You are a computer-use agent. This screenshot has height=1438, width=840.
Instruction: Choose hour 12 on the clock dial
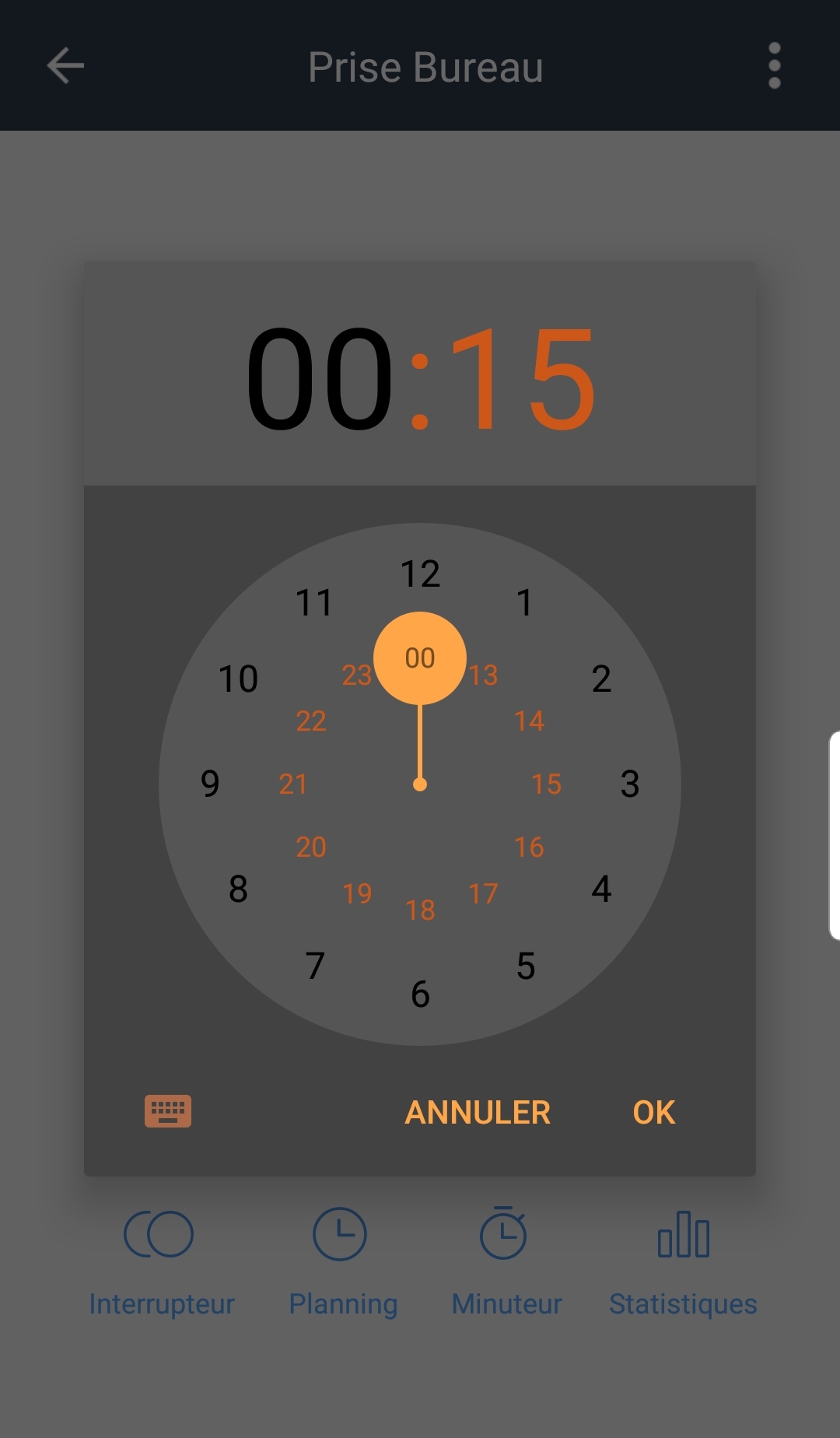[420, 574]
